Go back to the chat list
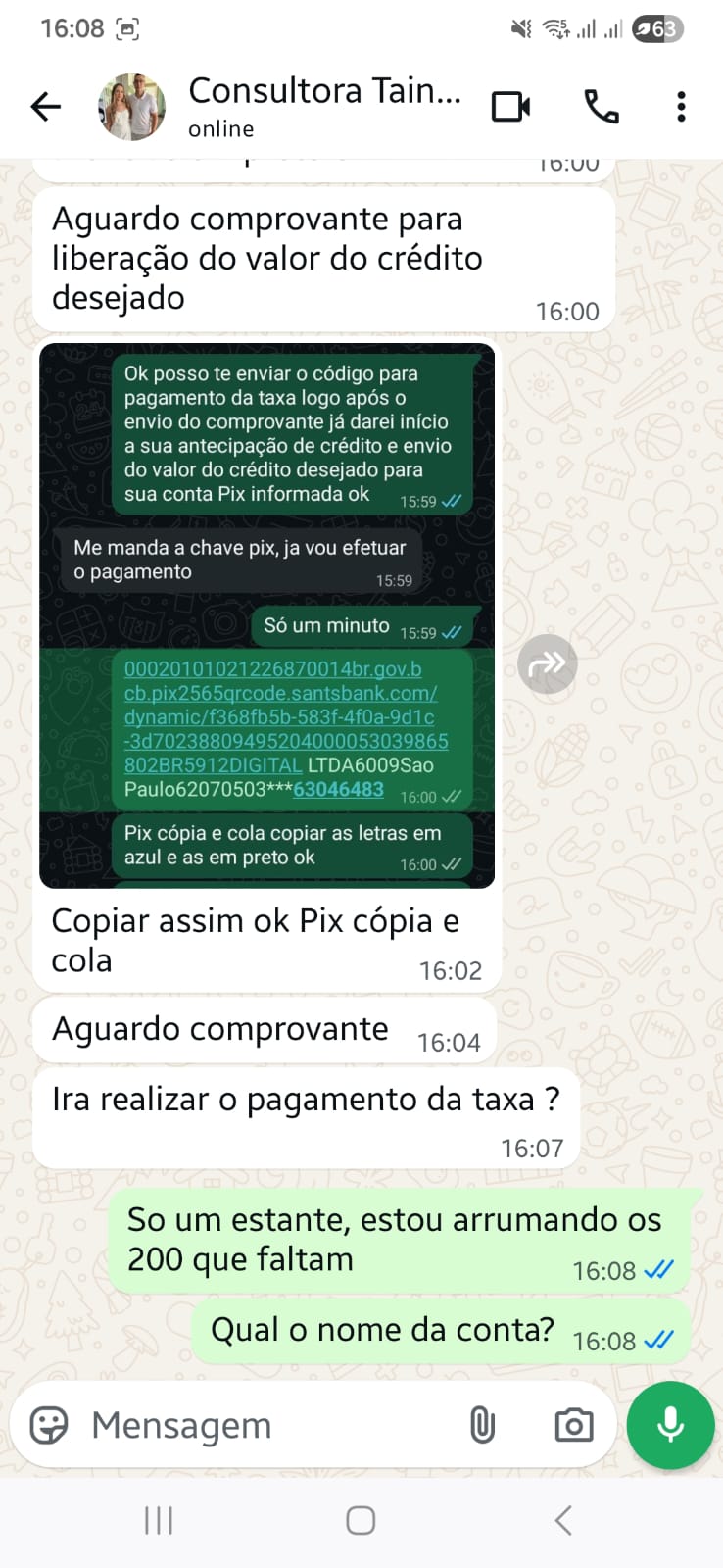This screenshot has width=723, height=1568. (x=45, y=106)
